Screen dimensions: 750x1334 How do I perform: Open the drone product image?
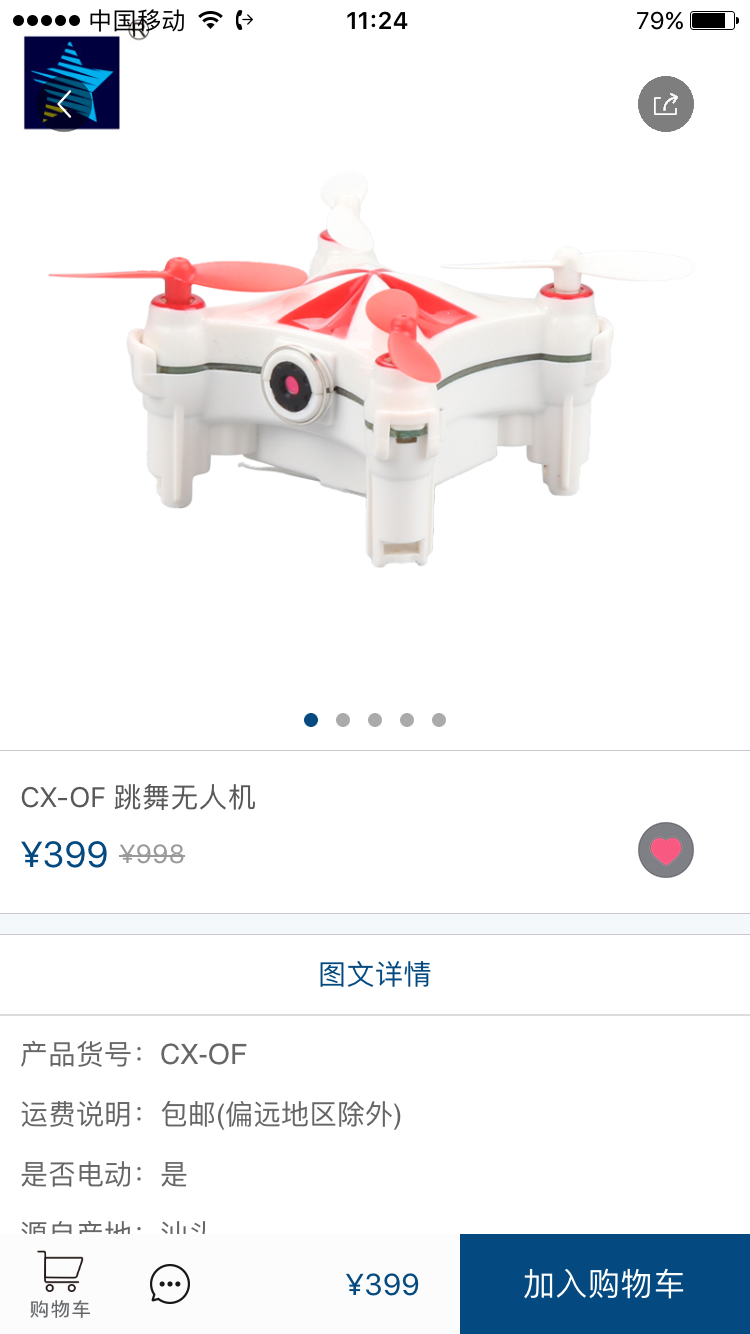click(x=375, y=380)
